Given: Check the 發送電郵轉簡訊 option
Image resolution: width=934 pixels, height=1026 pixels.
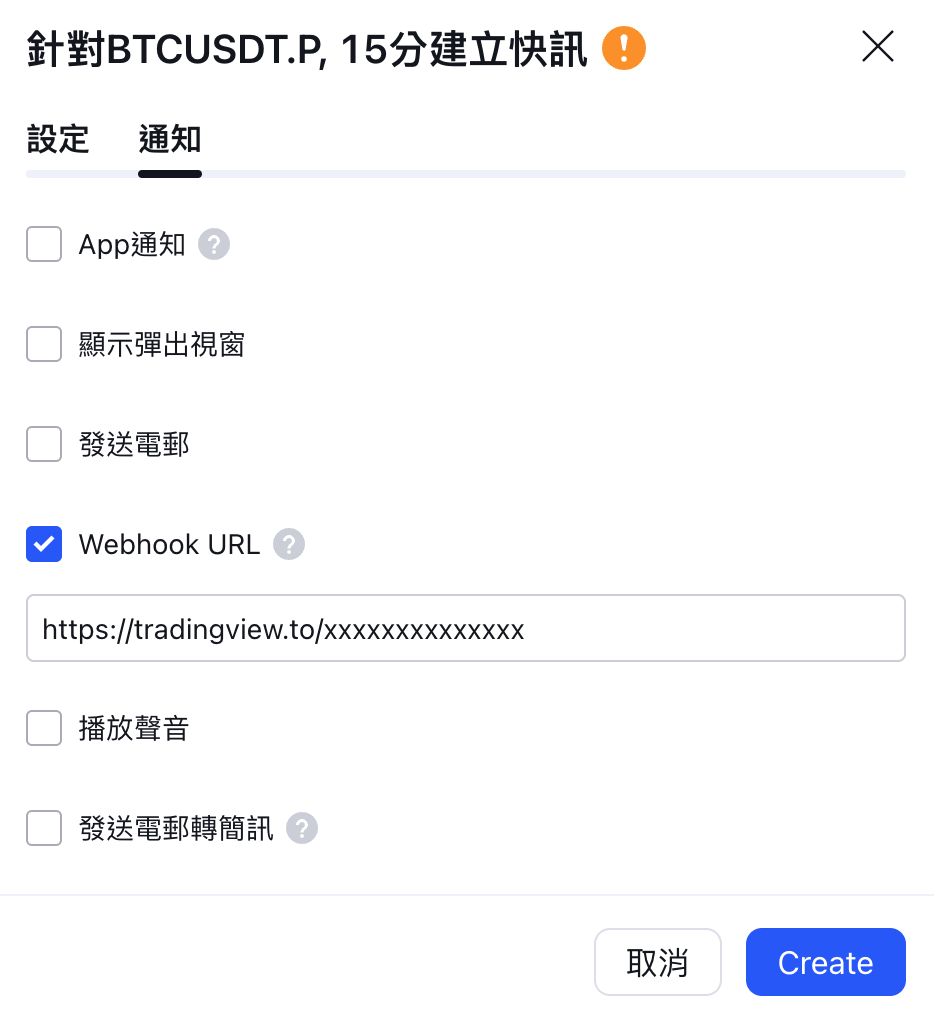Looking at the screenshot, I should pos(44,828).
